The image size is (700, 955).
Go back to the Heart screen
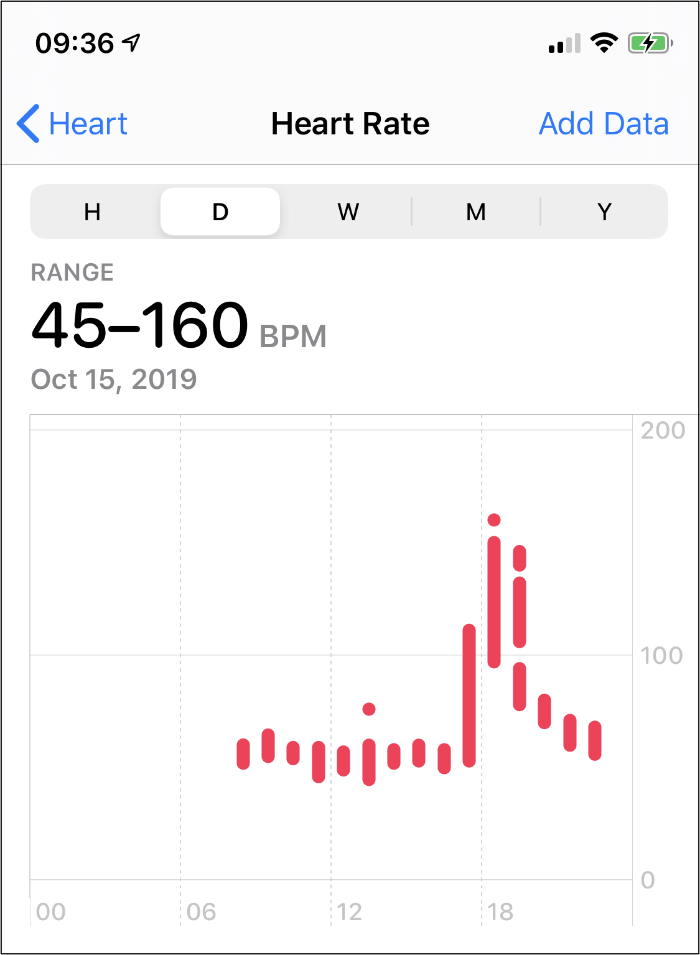(x=73, y=124)
